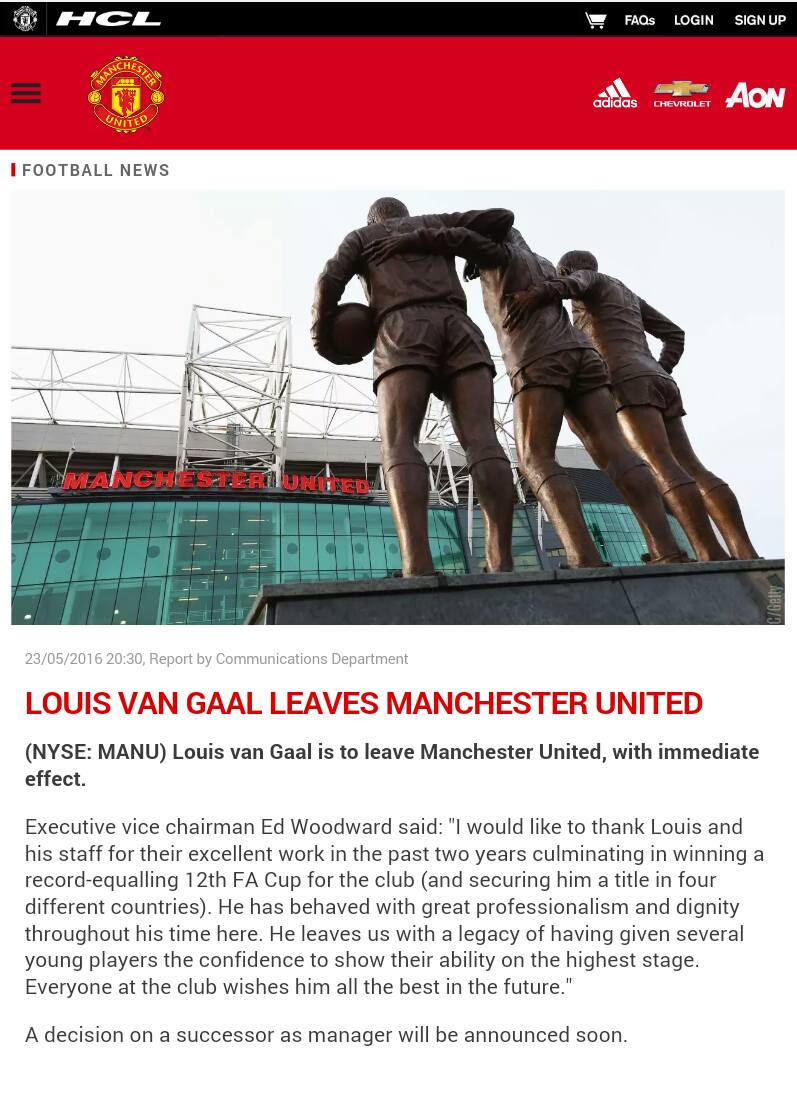Open the Chevrolet sponsor link
Viewport: 797px width, 1095px height.
click(x=682, y=94)
